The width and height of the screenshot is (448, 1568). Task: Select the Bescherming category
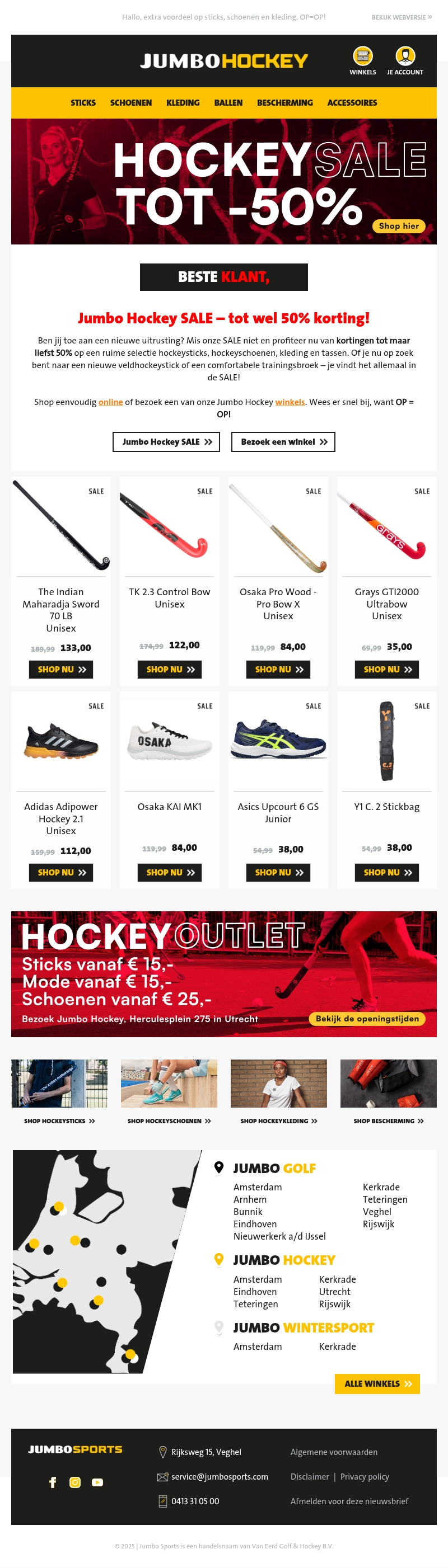[x=284, y=103]
